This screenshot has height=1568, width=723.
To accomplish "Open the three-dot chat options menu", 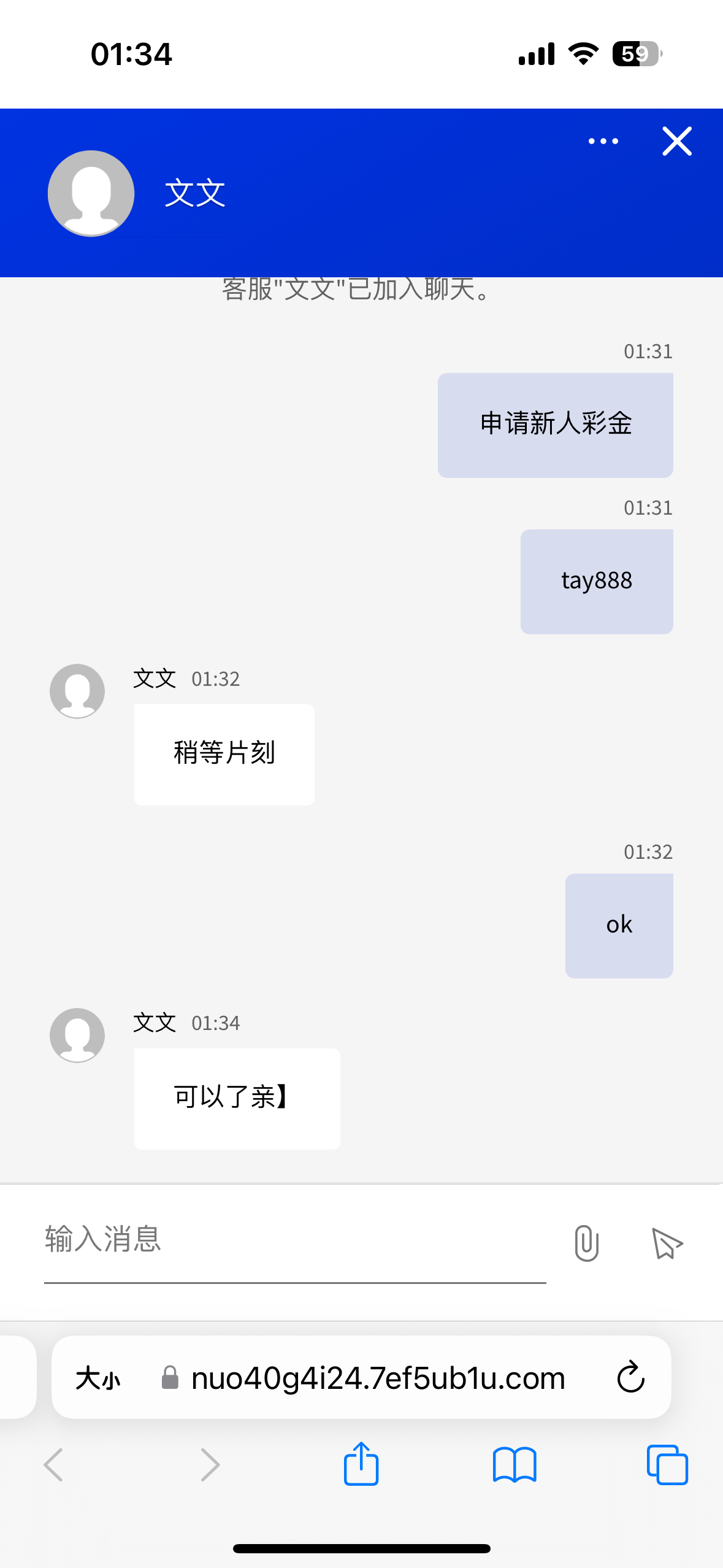I will [x=603, y=142].
